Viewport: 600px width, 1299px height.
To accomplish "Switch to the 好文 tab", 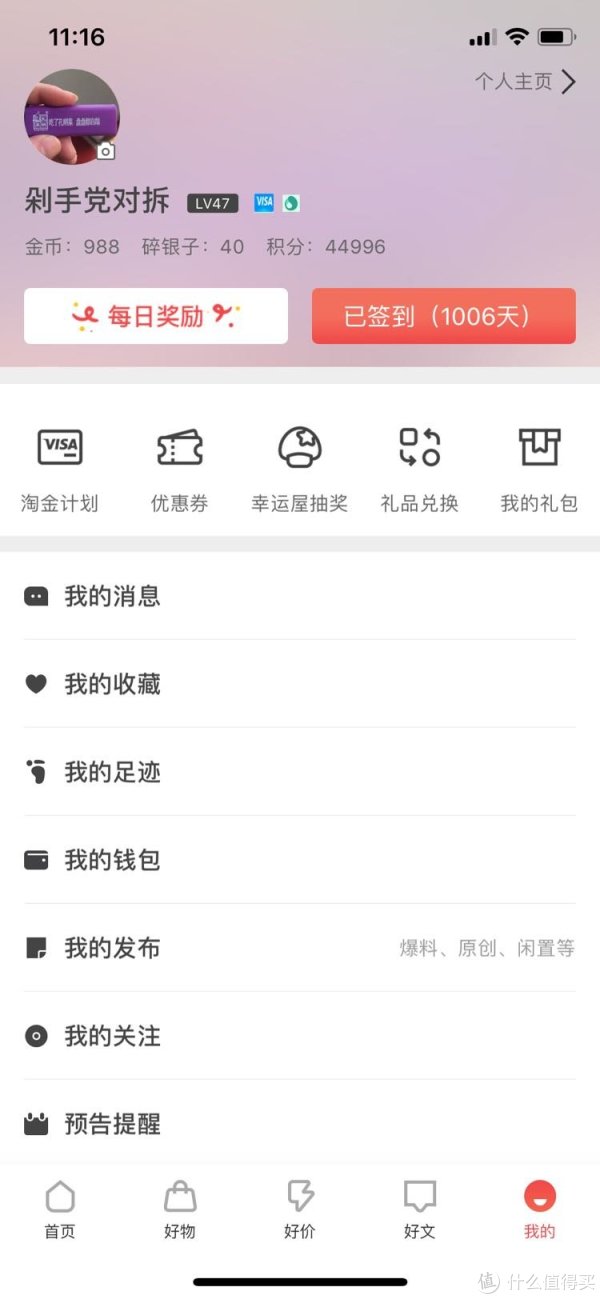I will [x=420, y=1209].
